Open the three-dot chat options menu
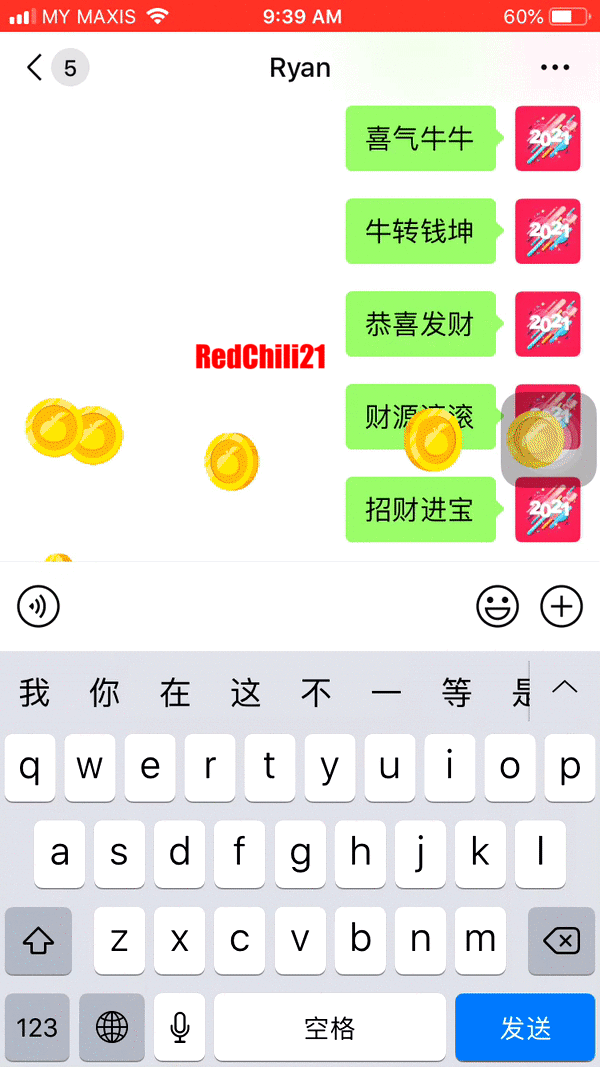 click(x=554, y=68)
